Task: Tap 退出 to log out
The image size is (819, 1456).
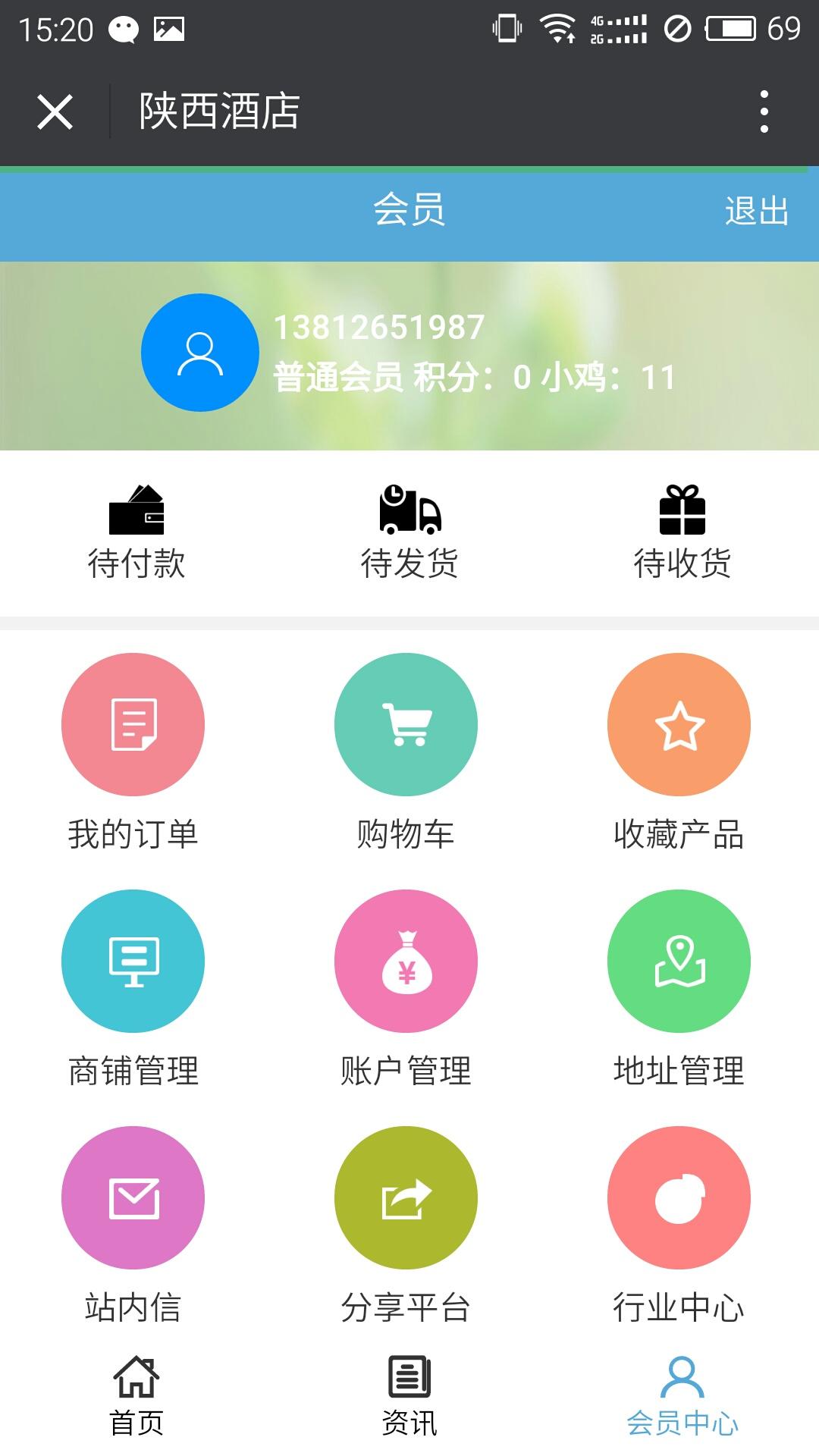Action: 756,211
